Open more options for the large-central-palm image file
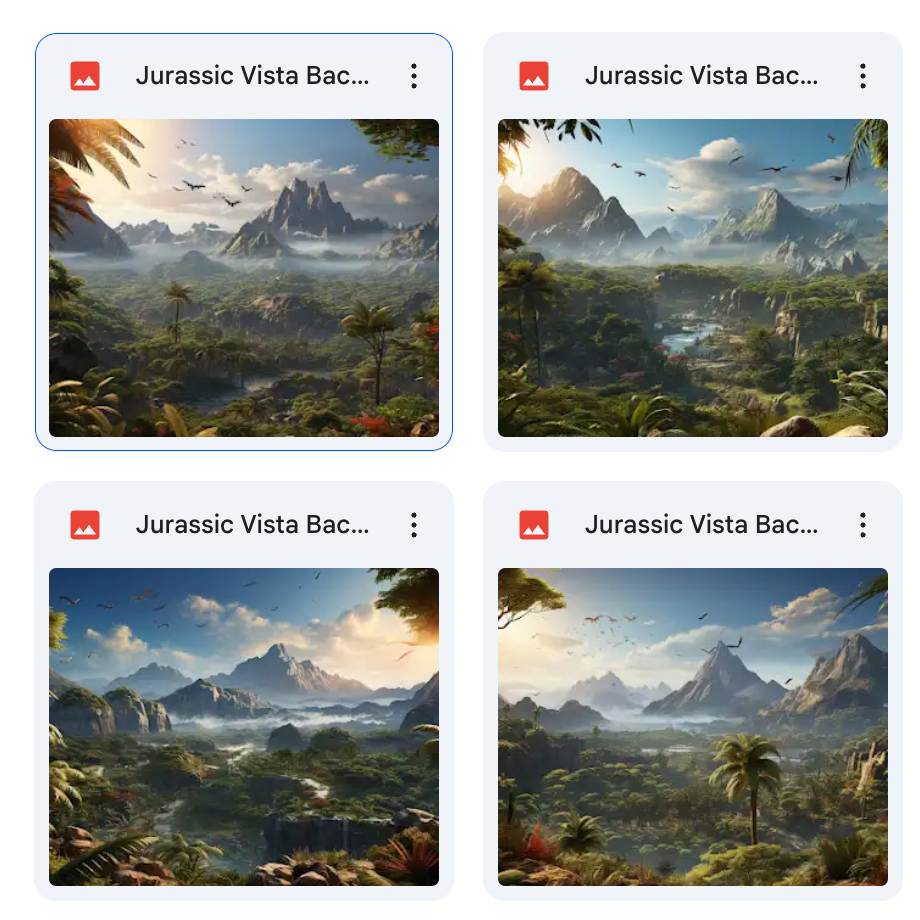 pos(862,525)
